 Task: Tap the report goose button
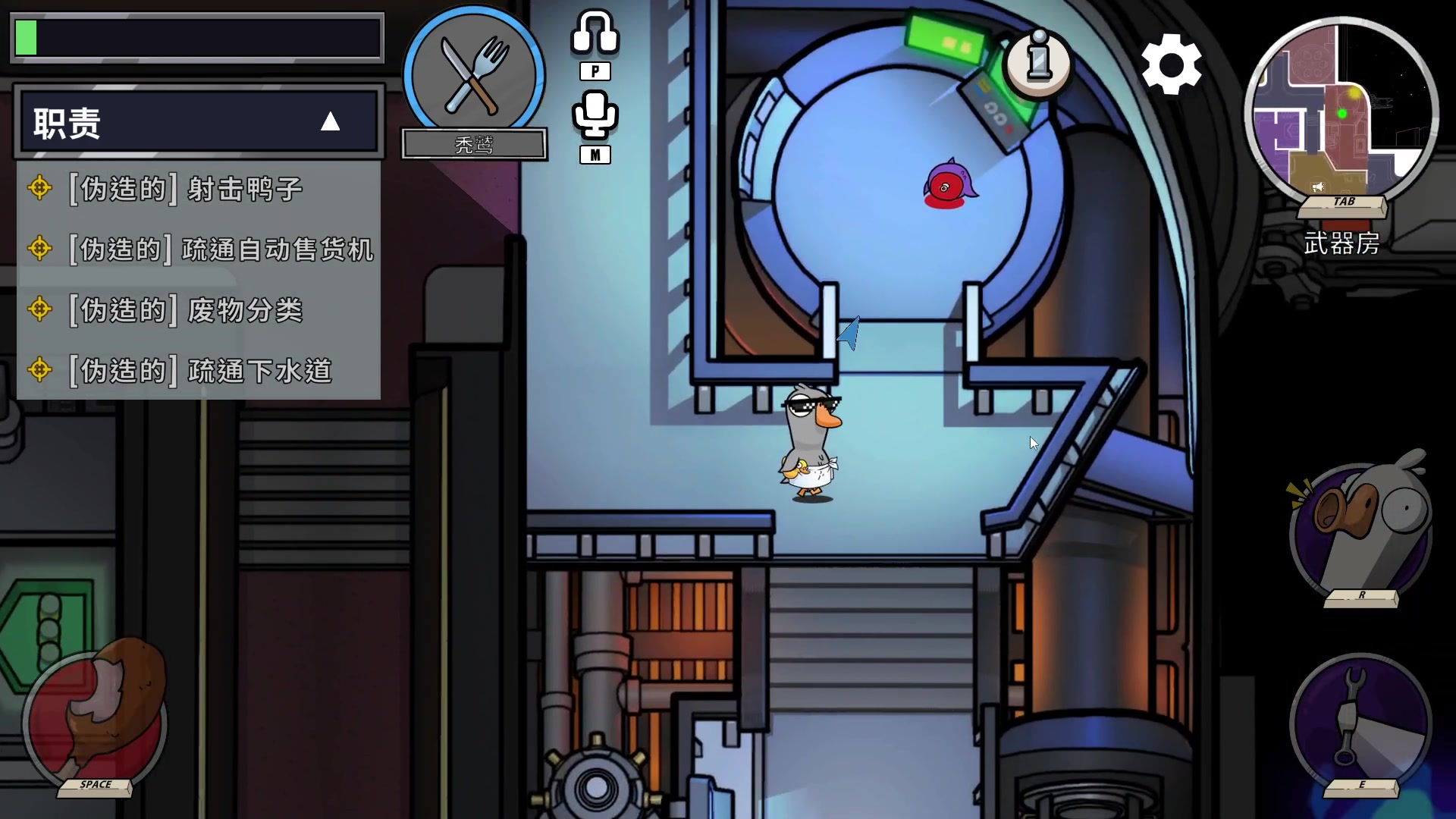tap(1360, 530)
